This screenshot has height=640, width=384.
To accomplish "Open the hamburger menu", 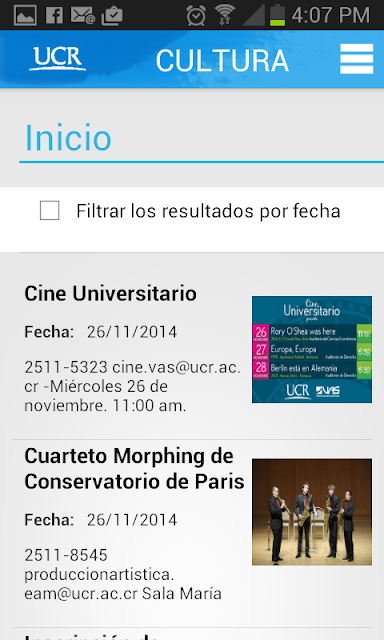I will click(x=356, y=59).
